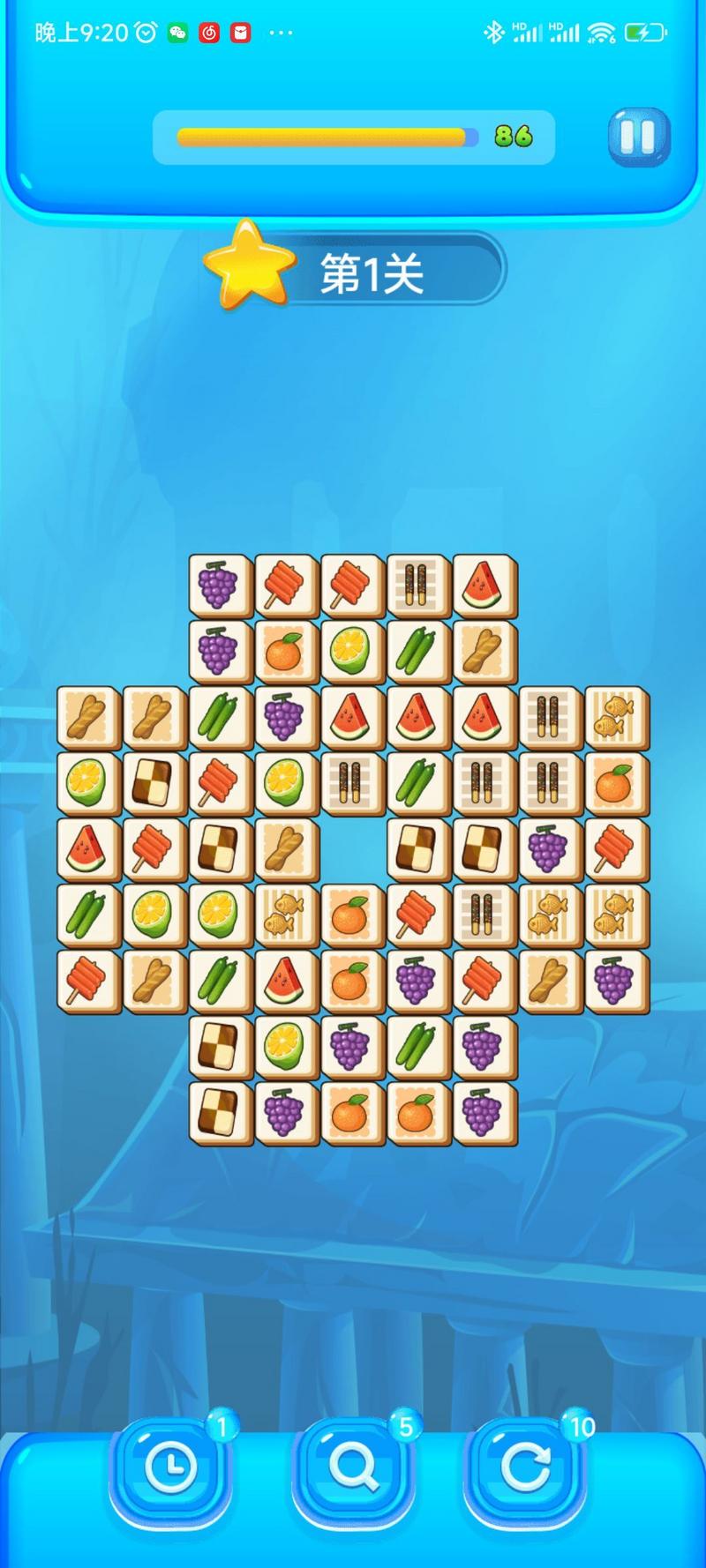This screenshot has width=706, height=1568.
Task: Shuffle tiles with the refresh booster
Action: coord(525,1467)
